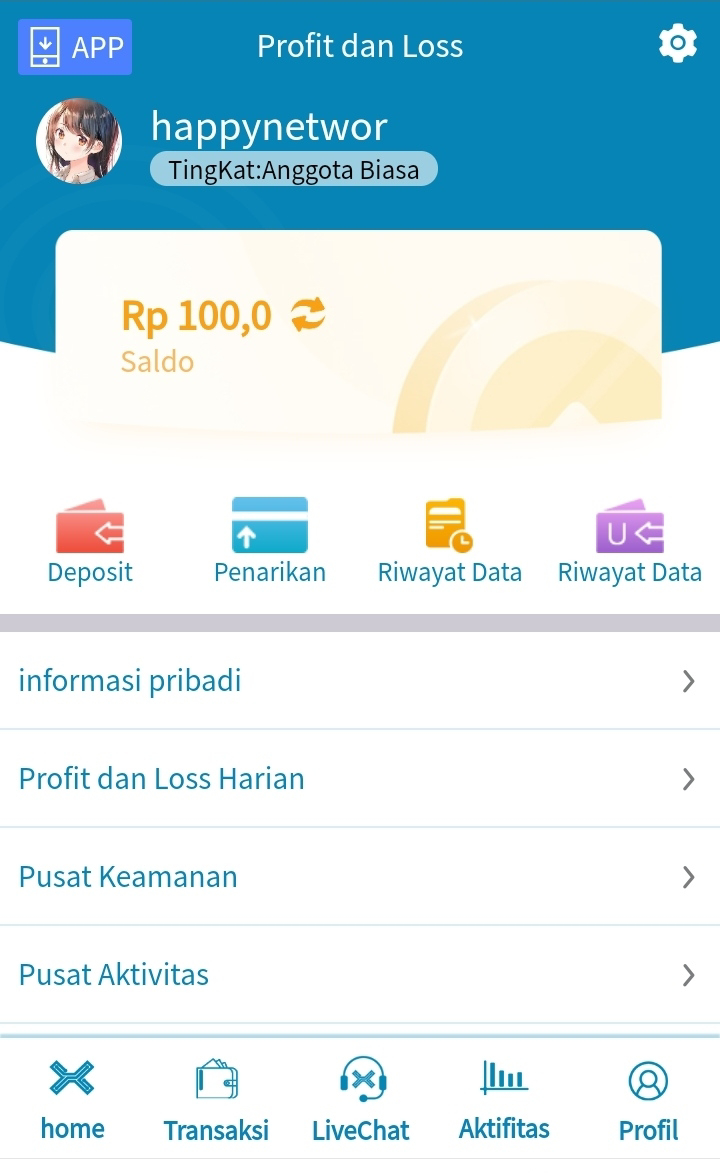The image size is (720, 1173).
Task: Refresh the Saldo balance
Action: point(308,316)
